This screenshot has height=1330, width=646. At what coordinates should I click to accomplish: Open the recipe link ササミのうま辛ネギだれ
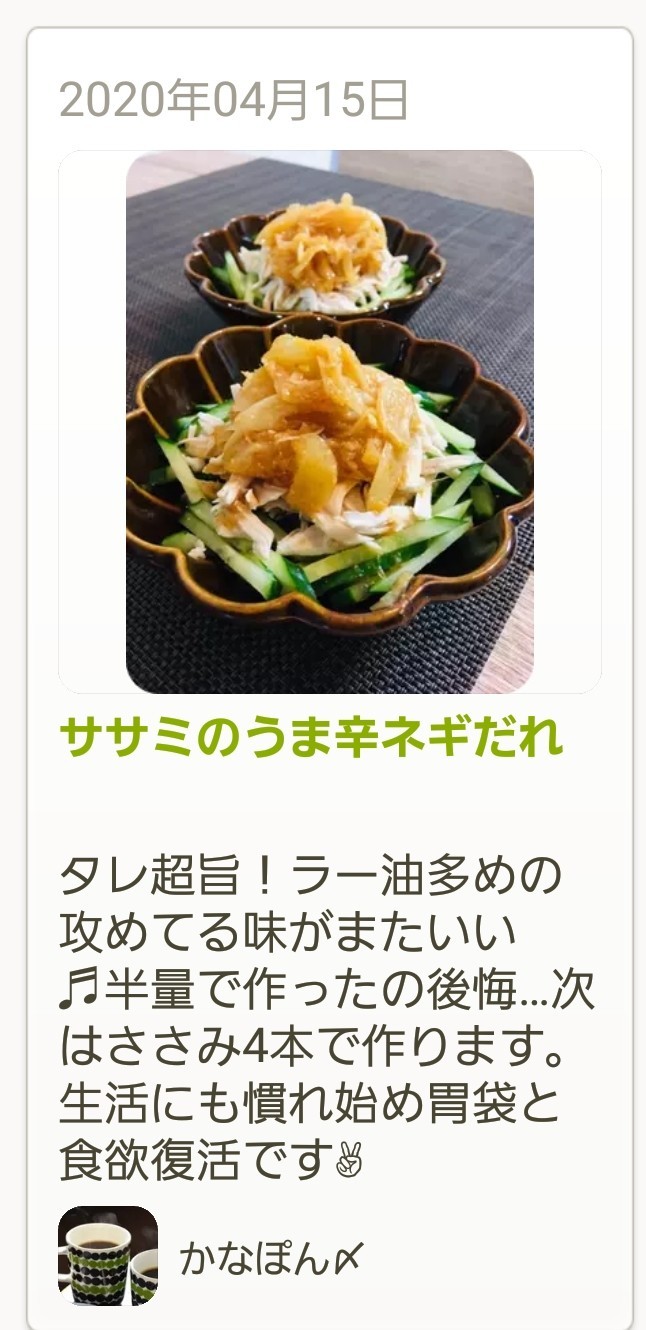(311, 738)
